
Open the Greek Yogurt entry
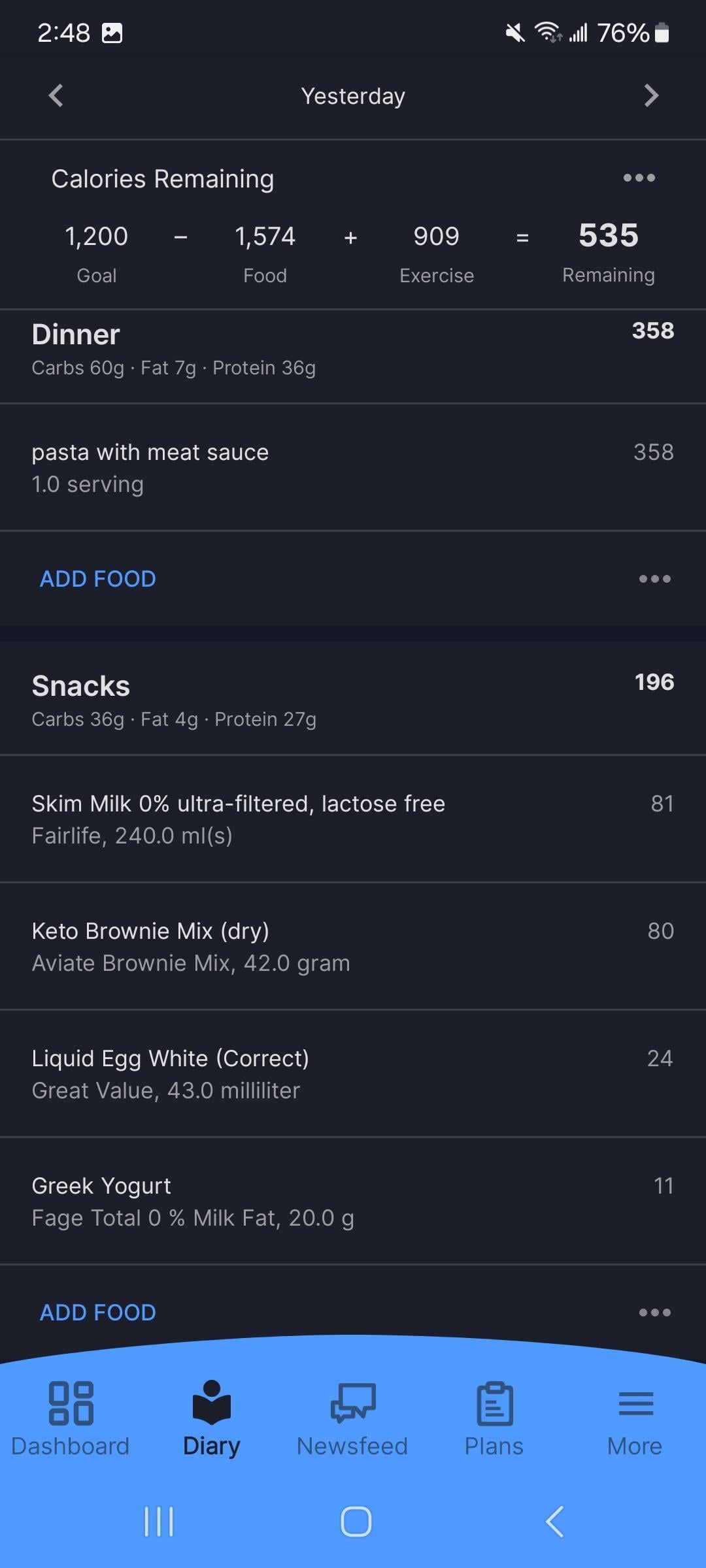click(353, 1201)
